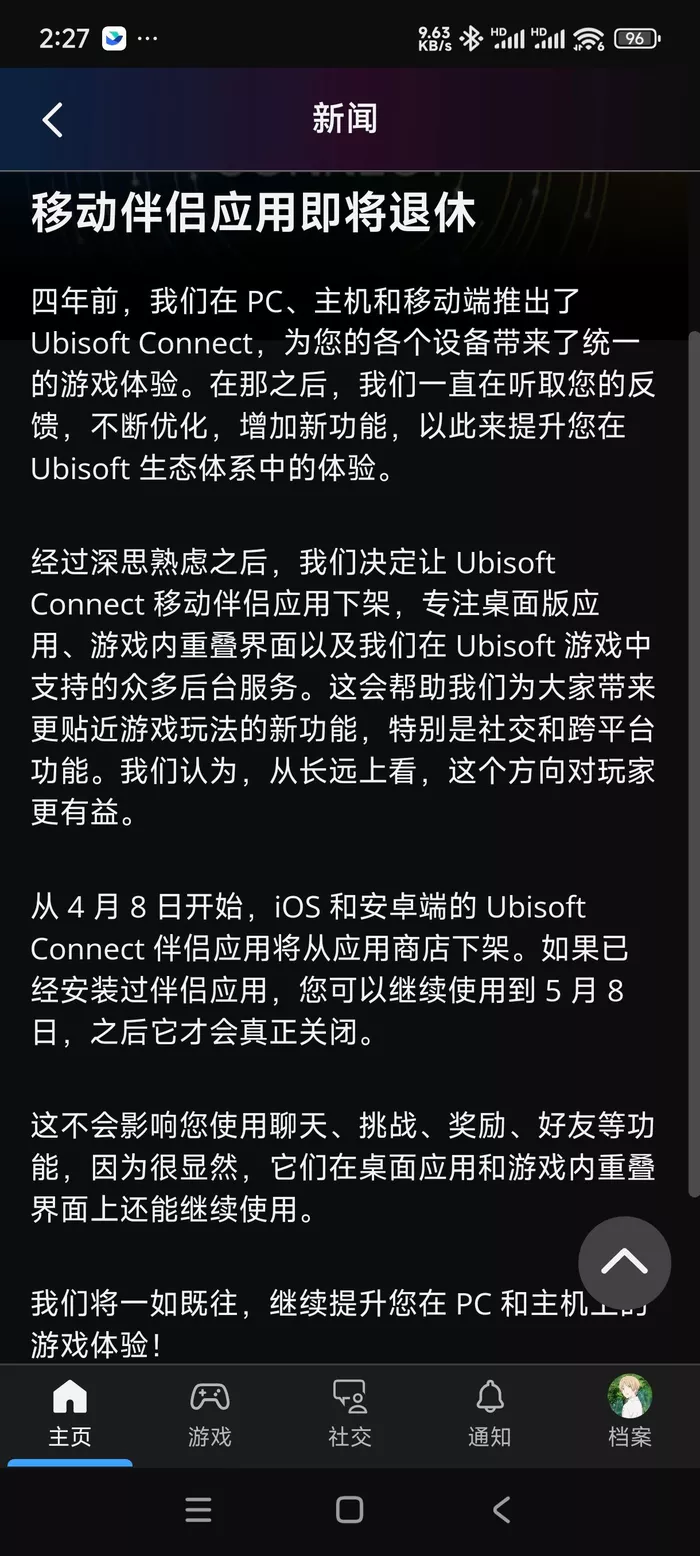Open the 游戏 tab
The image size is (700, 1556).
click(210, 1413)
